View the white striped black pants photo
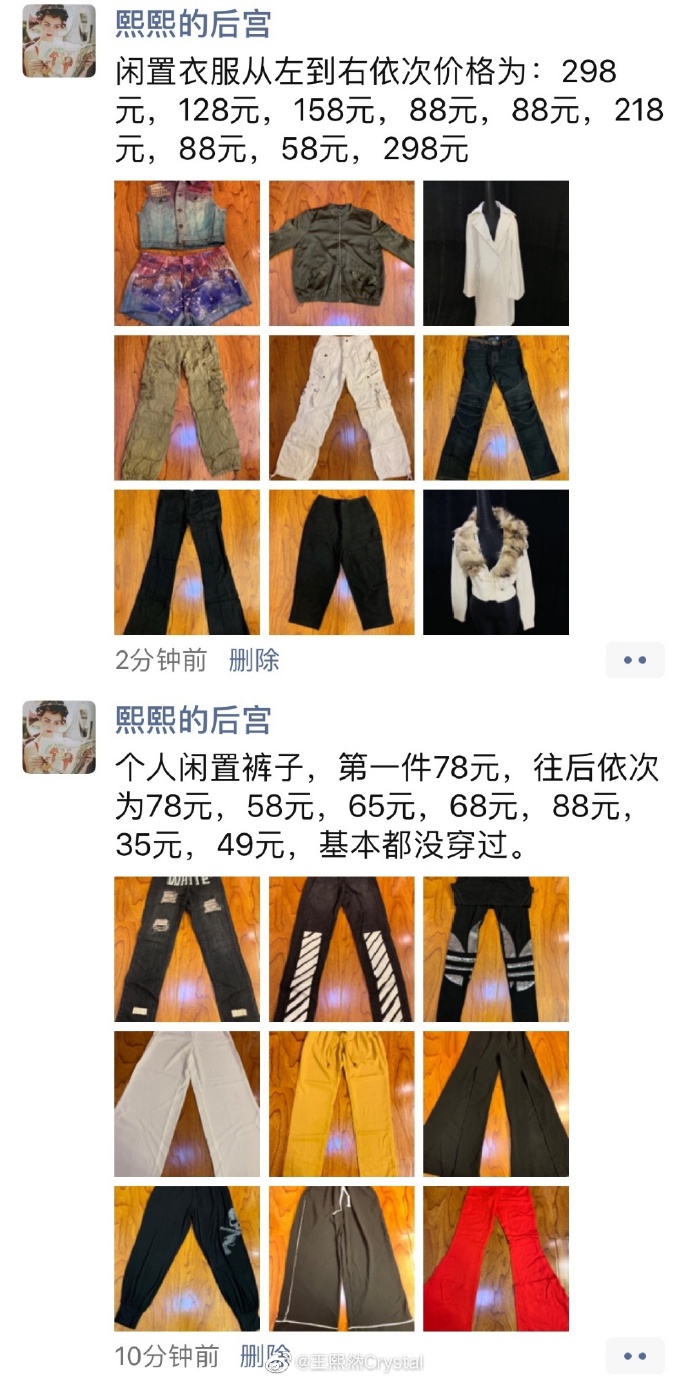The height and width of the screenshot is (1380, 690). (x=341, y=949)
